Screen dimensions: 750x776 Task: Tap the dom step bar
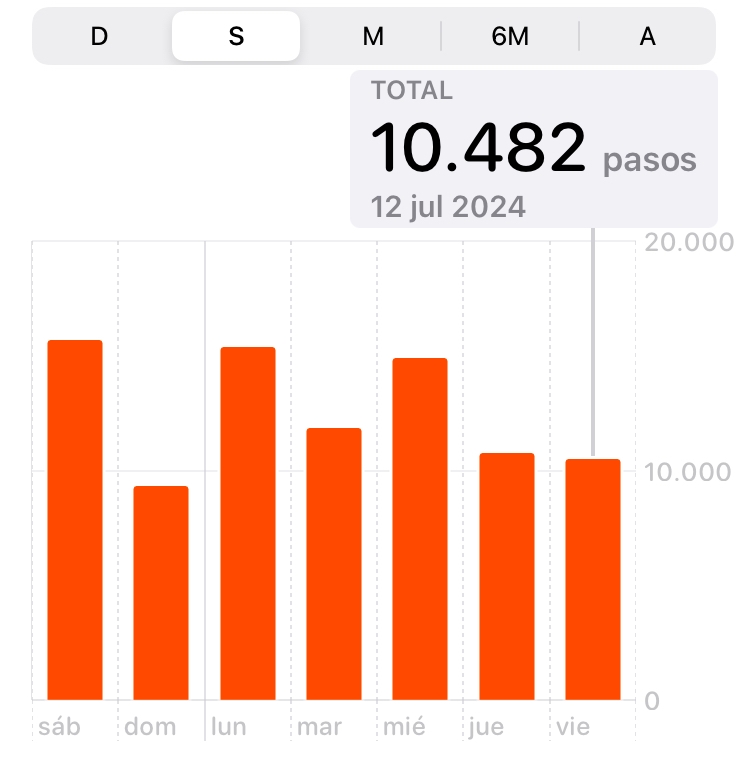point(161,593)
